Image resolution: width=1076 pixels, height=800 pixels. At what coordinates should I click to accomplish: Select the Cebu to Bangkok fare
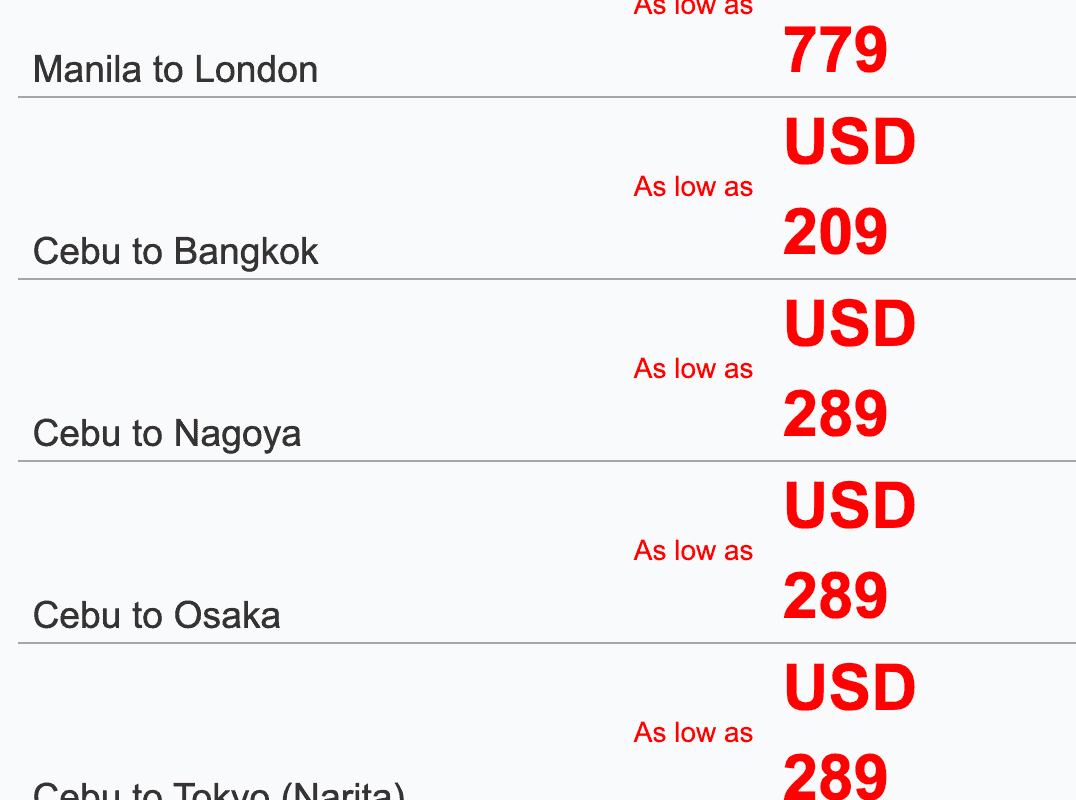click(176, 251)
